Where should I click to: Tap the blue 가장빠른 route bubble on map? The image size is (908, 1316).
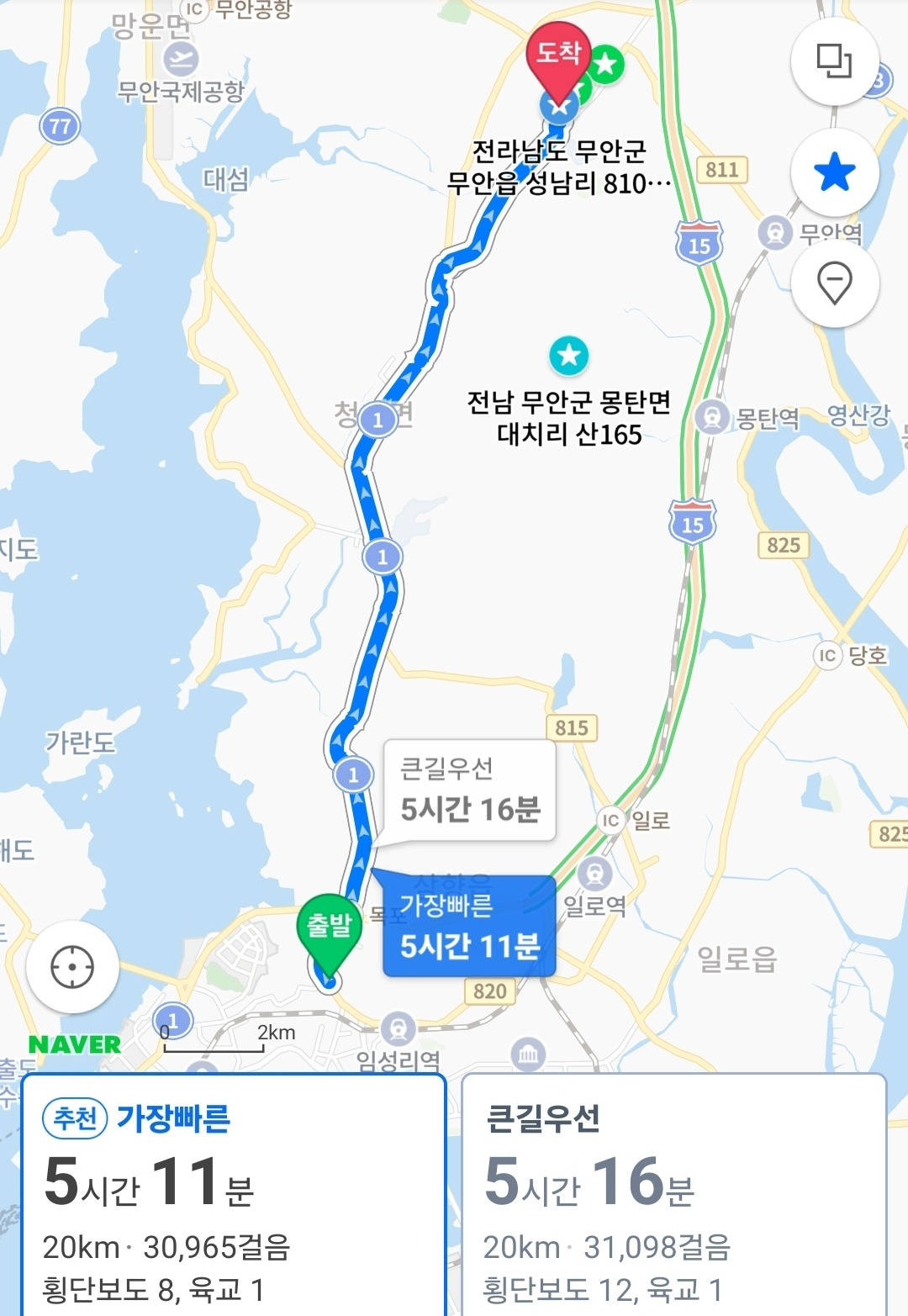[x=467, y=927]
